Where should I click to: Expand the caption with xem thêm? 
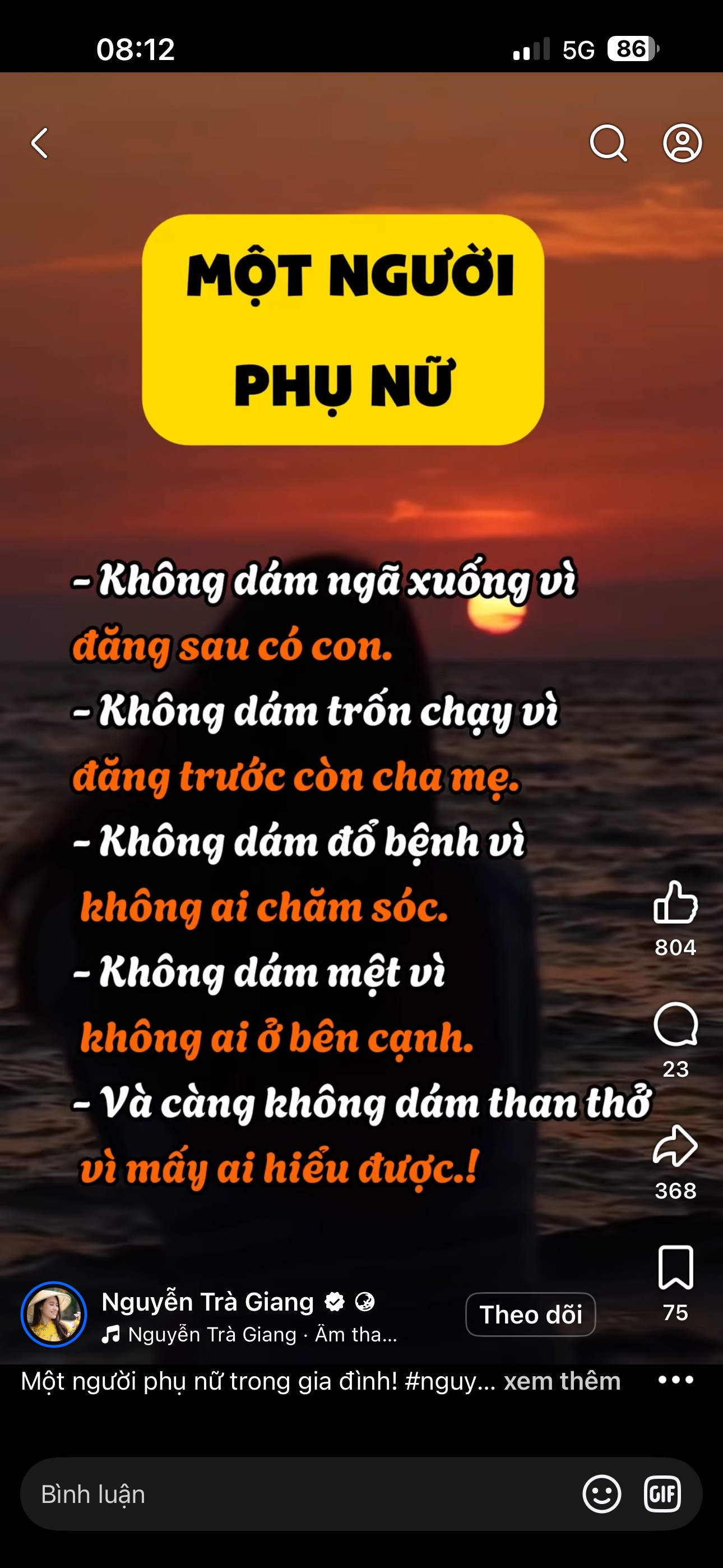(x=562, y=1381)
